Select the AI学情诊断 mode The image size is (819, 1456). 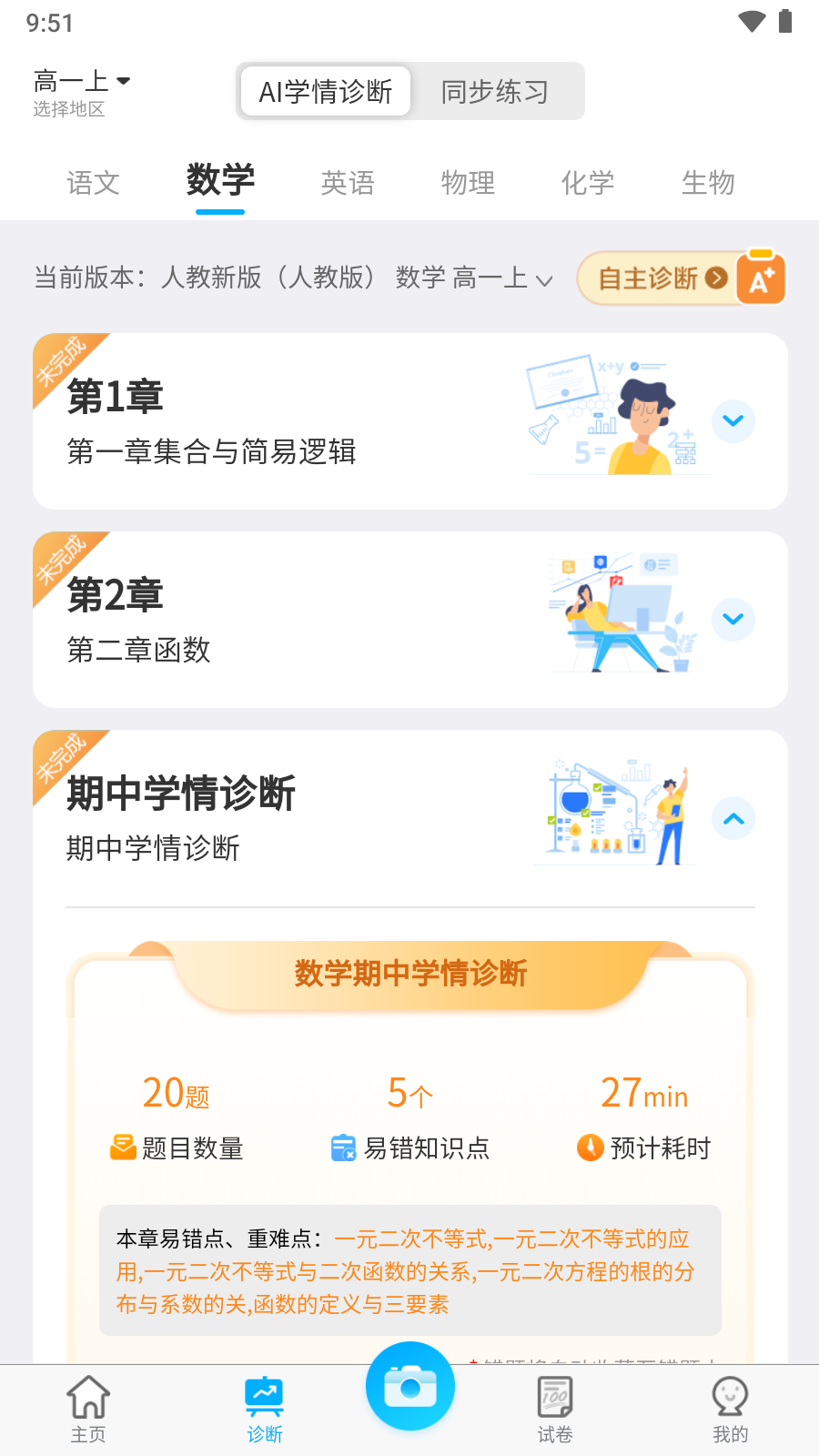pos(325,91)
